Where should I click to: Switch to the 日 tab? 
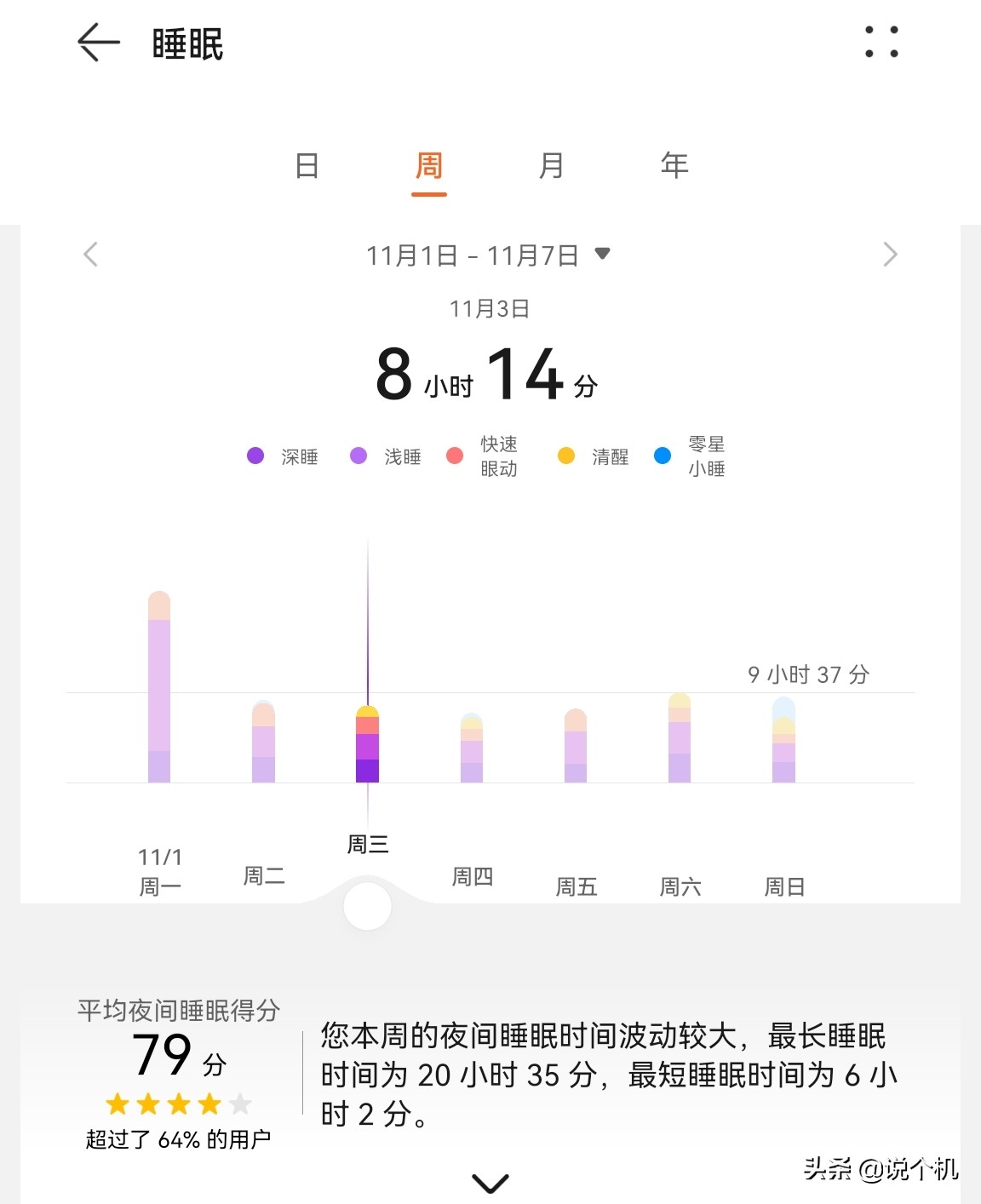point(308,167)
